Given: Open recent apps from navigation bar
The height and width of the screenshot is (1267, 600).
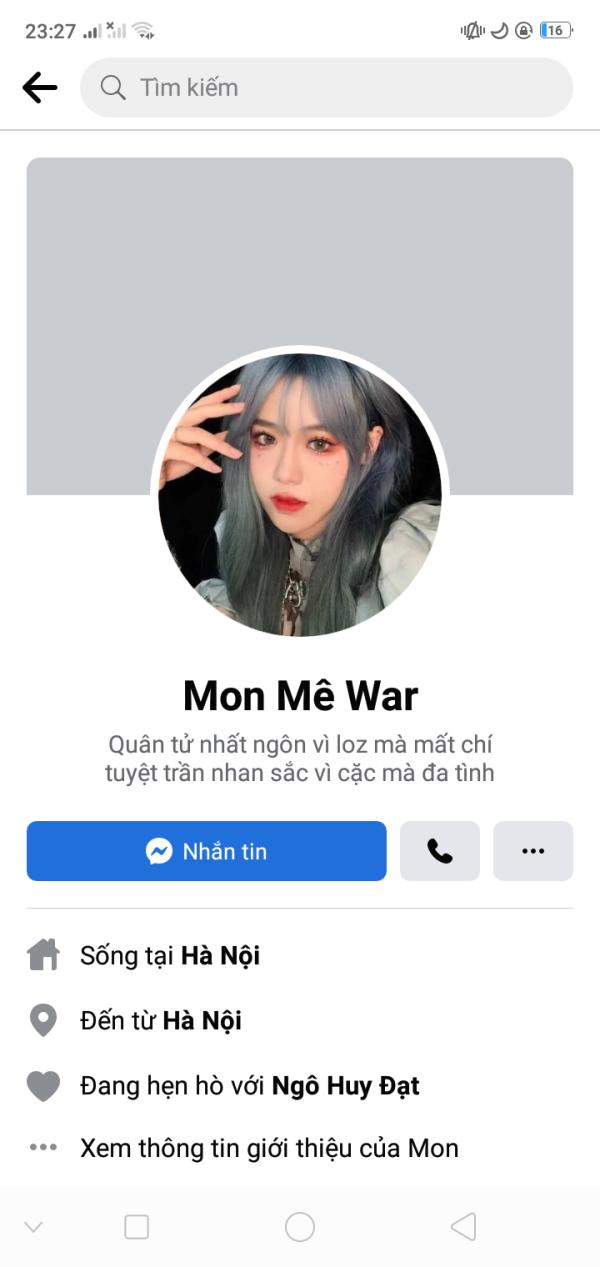Looking at the screenshot, I should click(x=136, y=1227).
